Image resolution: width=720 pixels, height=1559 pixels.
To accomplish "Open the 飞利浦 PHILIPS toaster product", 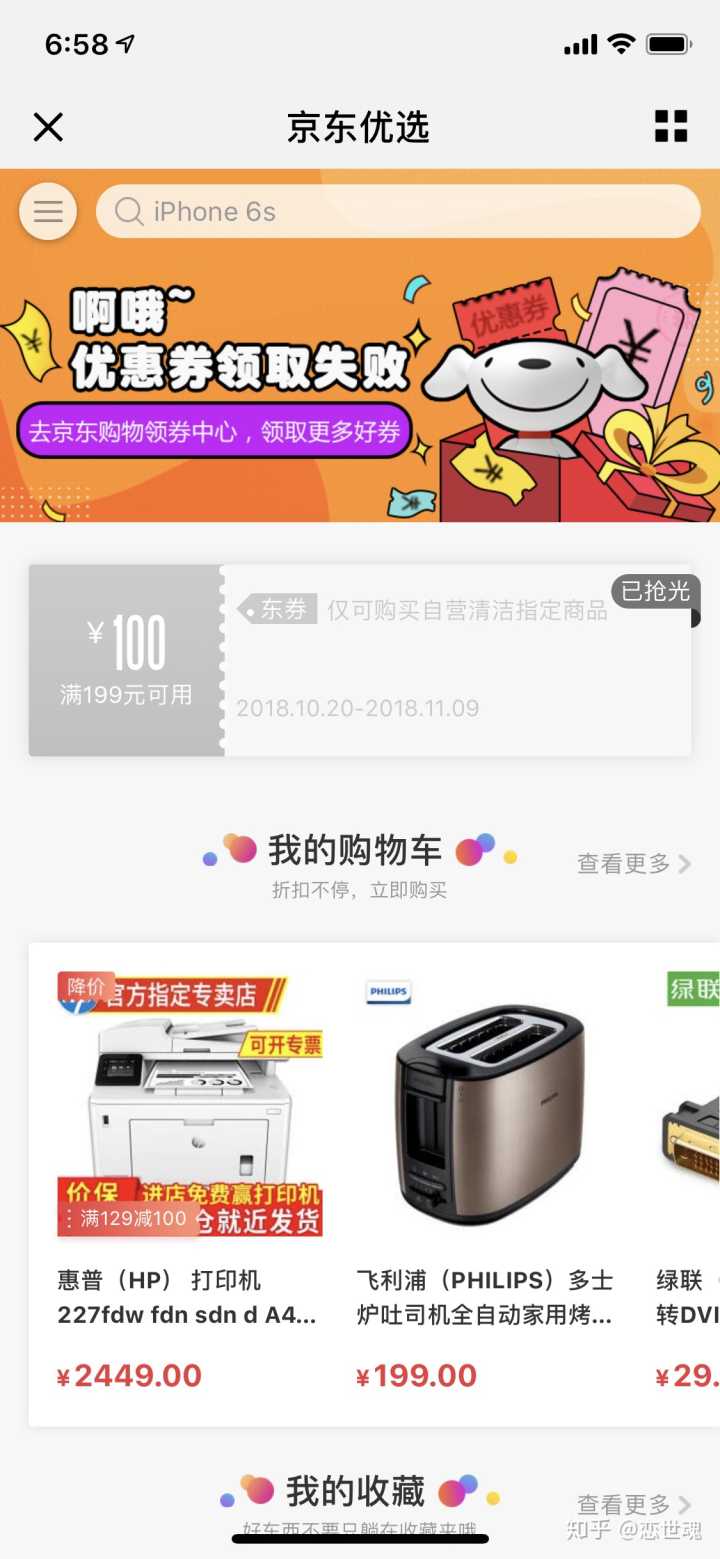I will pyautogui.click(x=487, y=1180).
